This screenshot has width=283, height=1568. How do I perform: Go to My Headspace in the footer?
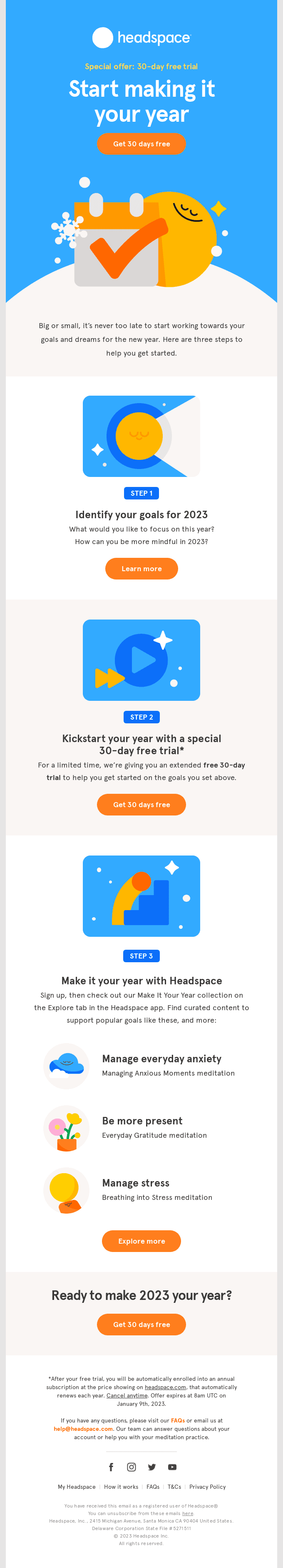(77, 1486)
